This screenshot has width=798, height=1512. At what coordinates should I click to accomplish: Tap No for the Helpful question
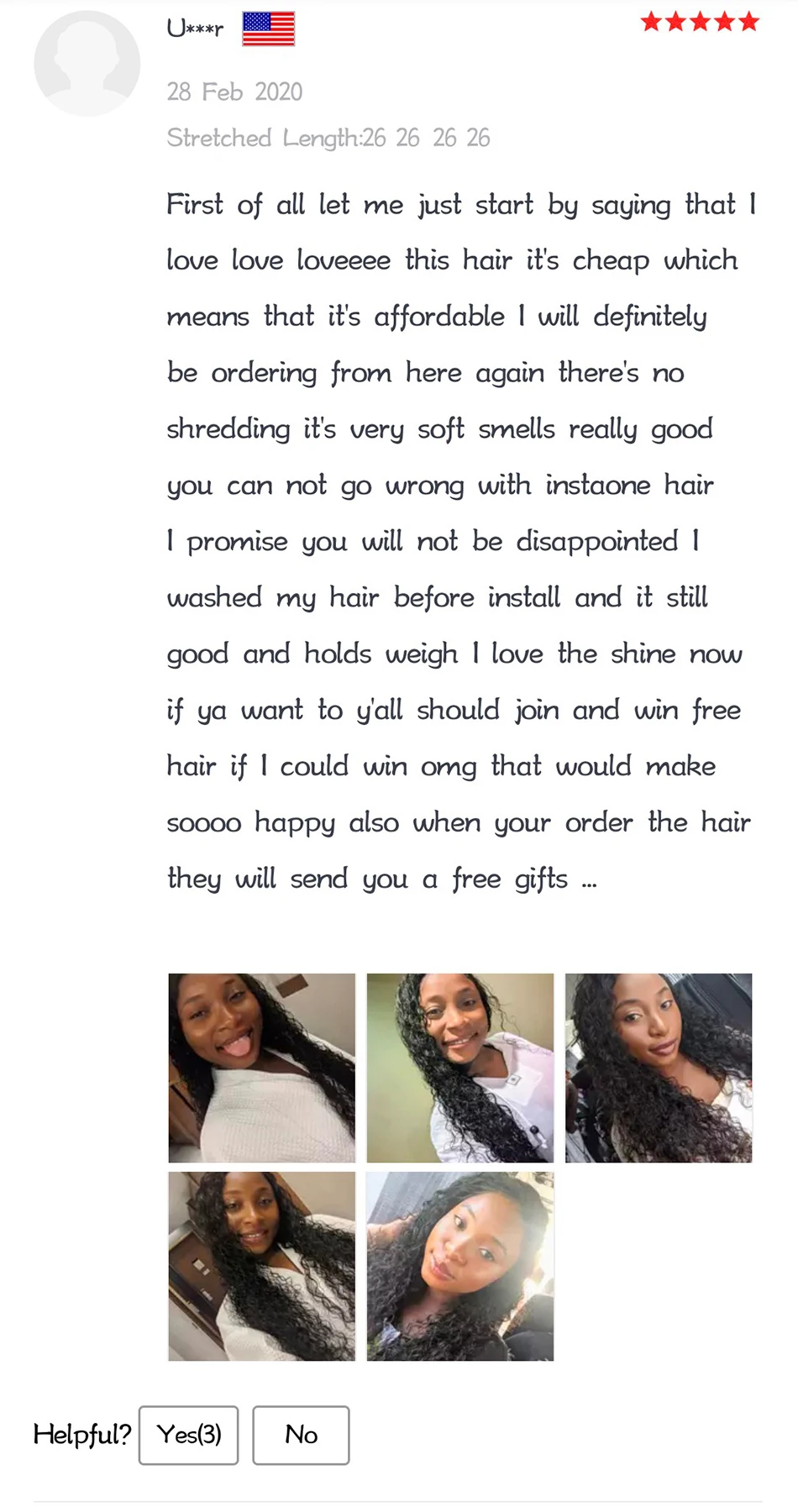click(301, 1435)
